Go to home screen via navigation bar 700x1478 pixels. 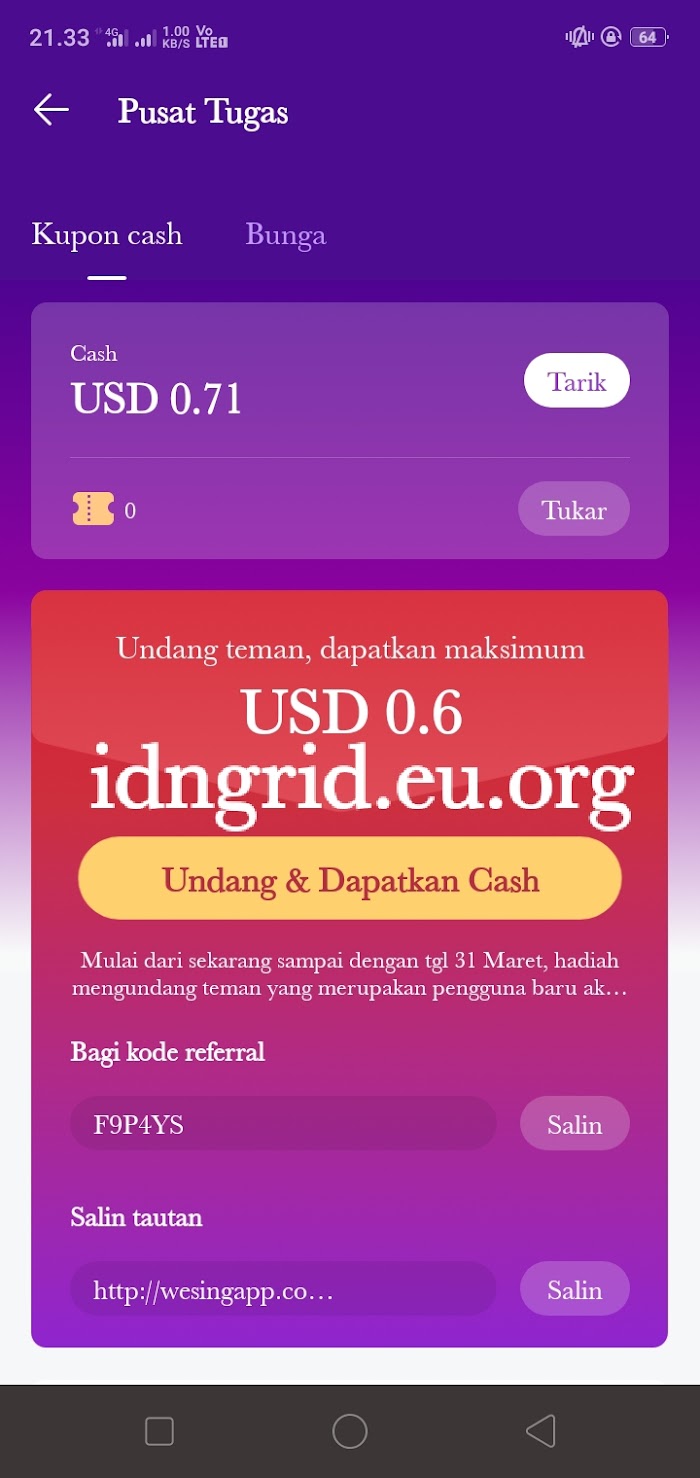pos(350,1431)
